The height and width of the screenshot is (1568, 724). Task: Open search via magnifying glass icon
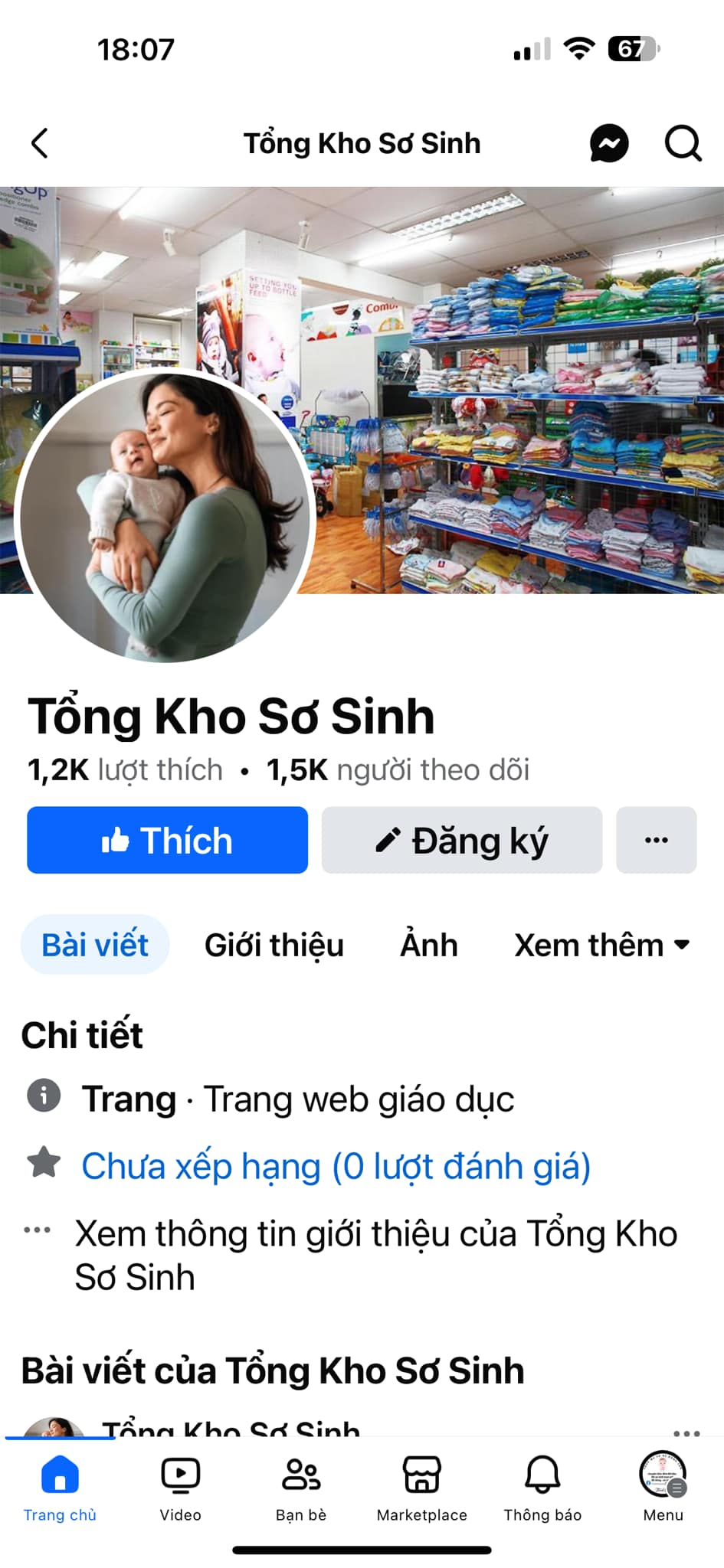tap(682, 143)
